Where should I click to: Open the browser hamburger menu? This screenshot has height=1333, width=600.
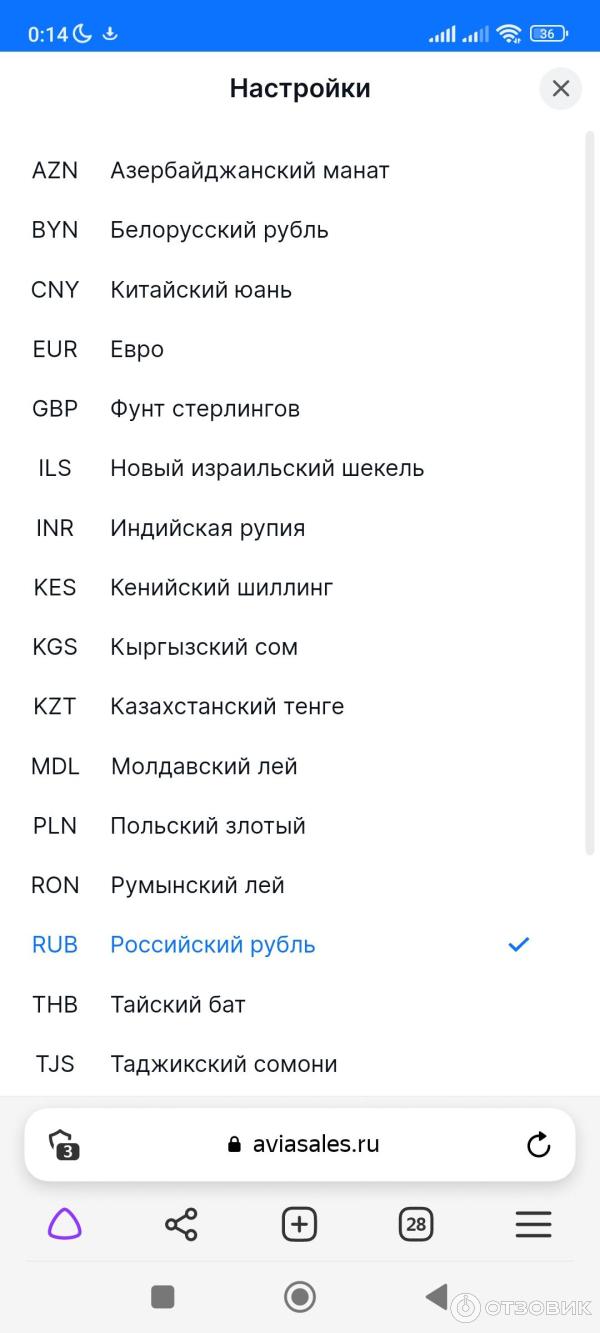click(x=533, y=1224)
